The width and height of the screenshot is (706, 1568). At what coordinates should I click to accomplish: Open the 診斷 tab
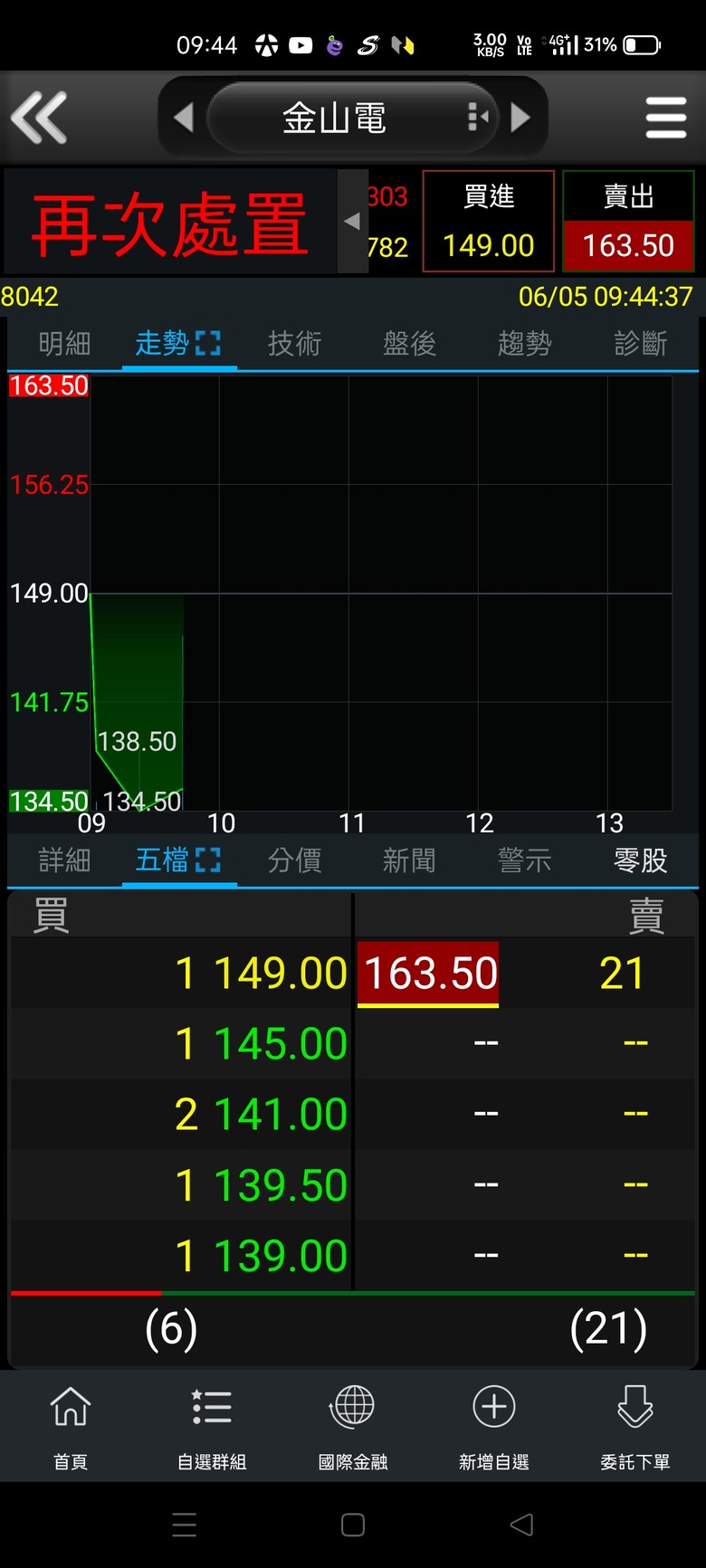pyautogui.click(x=640, y=344)
